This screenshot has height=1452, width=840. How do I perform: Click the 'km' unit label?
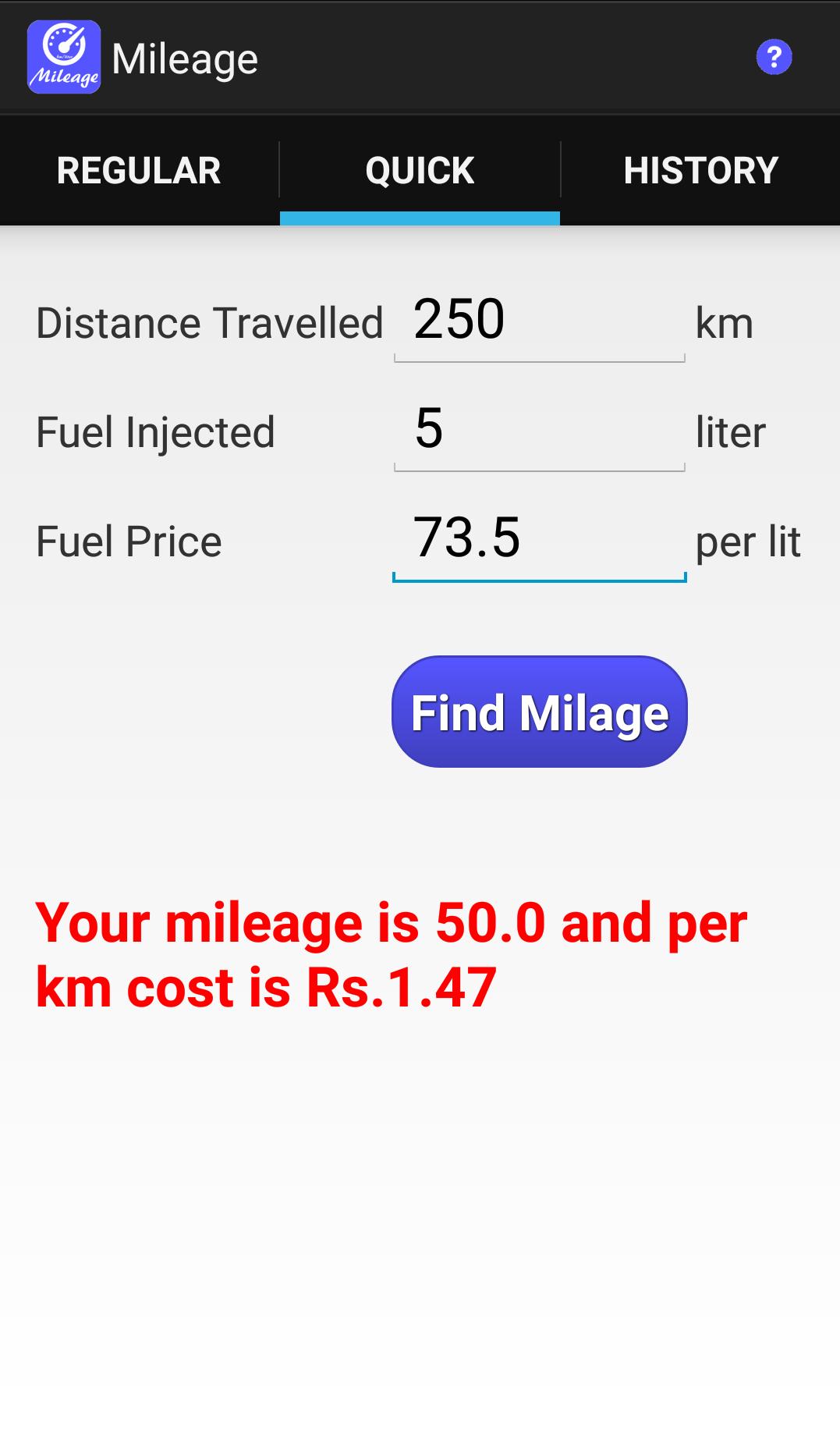click(x=725, y=322)
